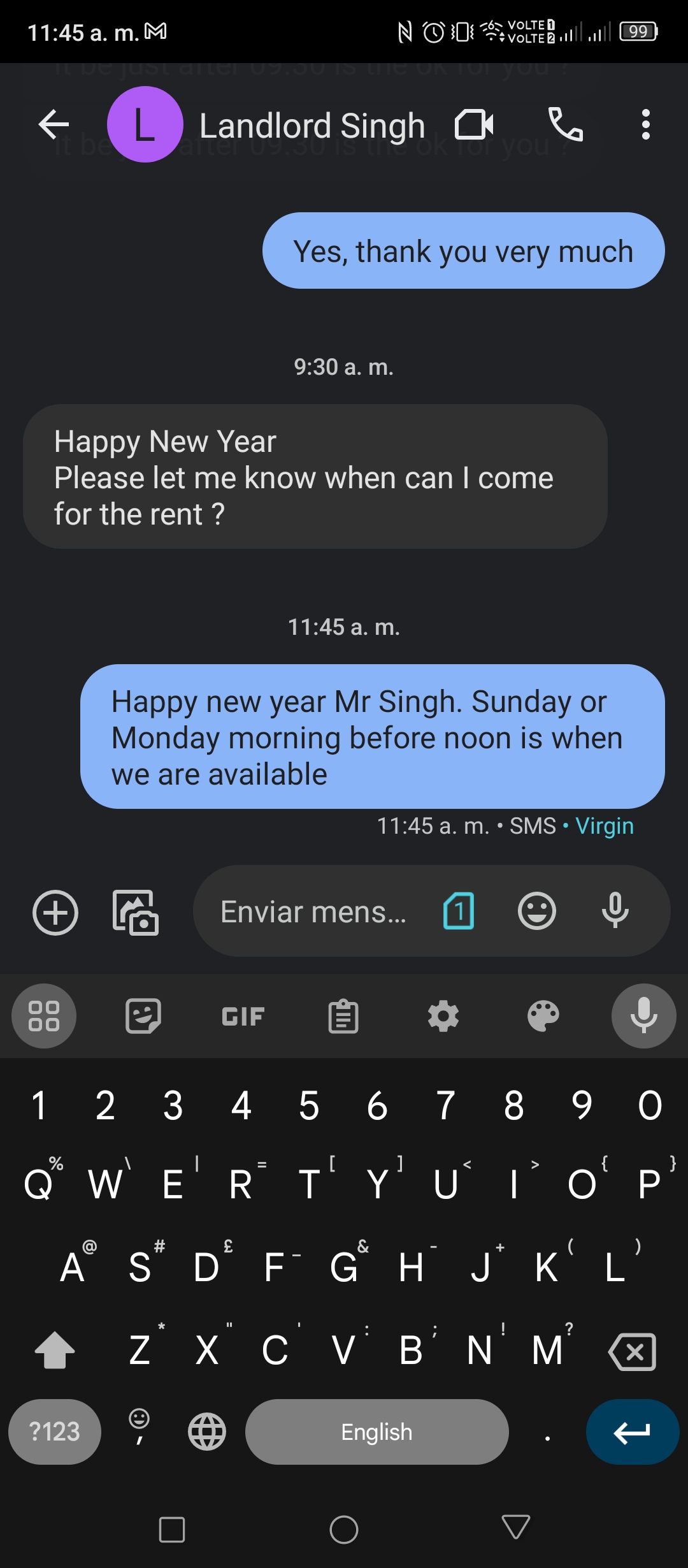Open the keyboard clipboard
Viewport: 688px width, 1568px height.
(343, 1016)
